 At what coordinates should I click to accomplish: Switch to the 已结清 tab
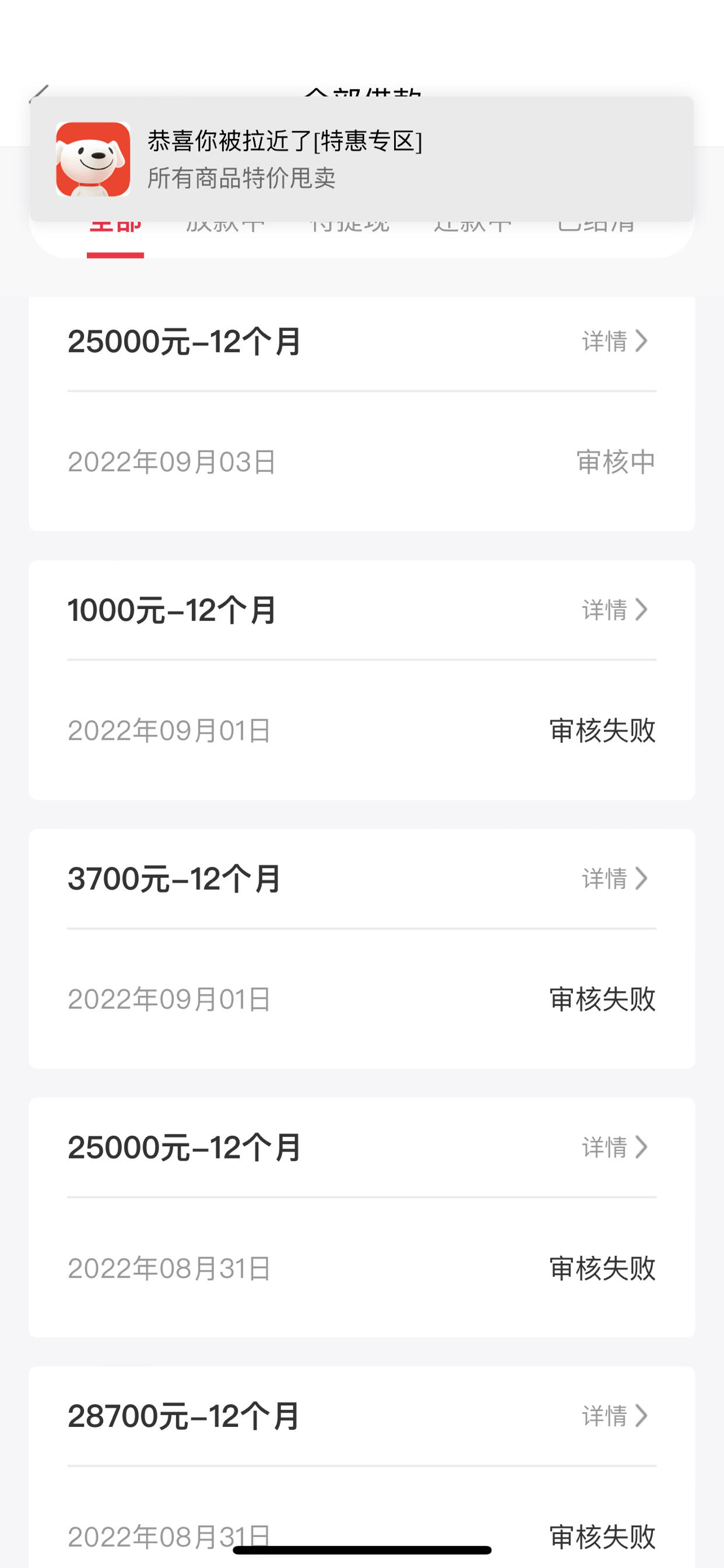coord(596,228)
